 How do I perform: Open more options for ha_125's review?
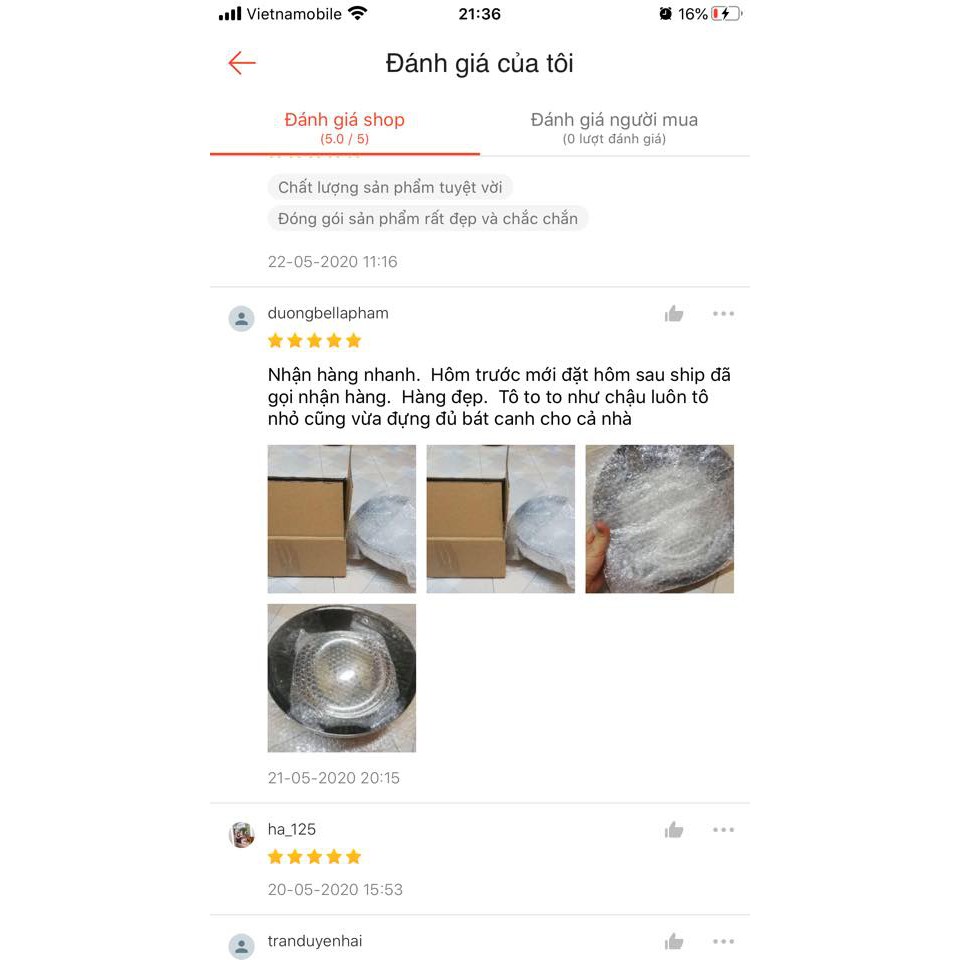click(723, 830)
